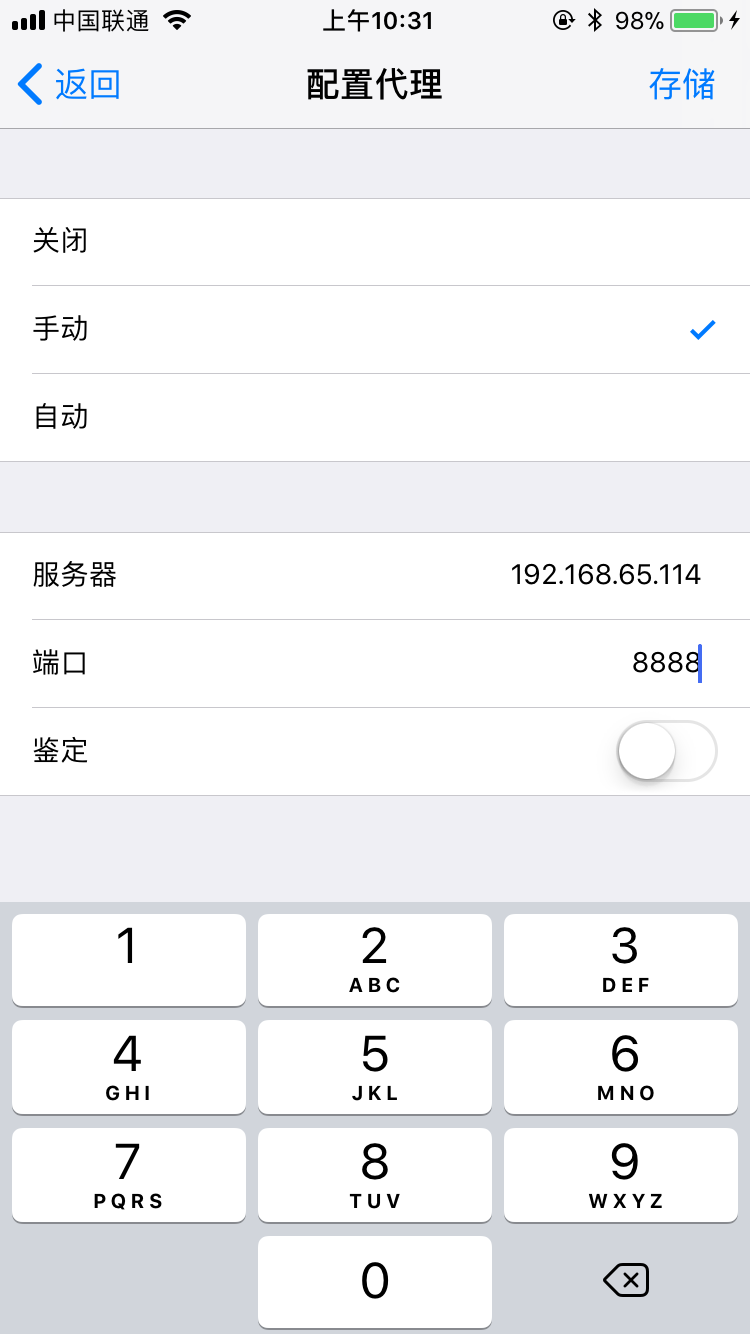Select the 关闭 proxy option

tap(375, 242)
